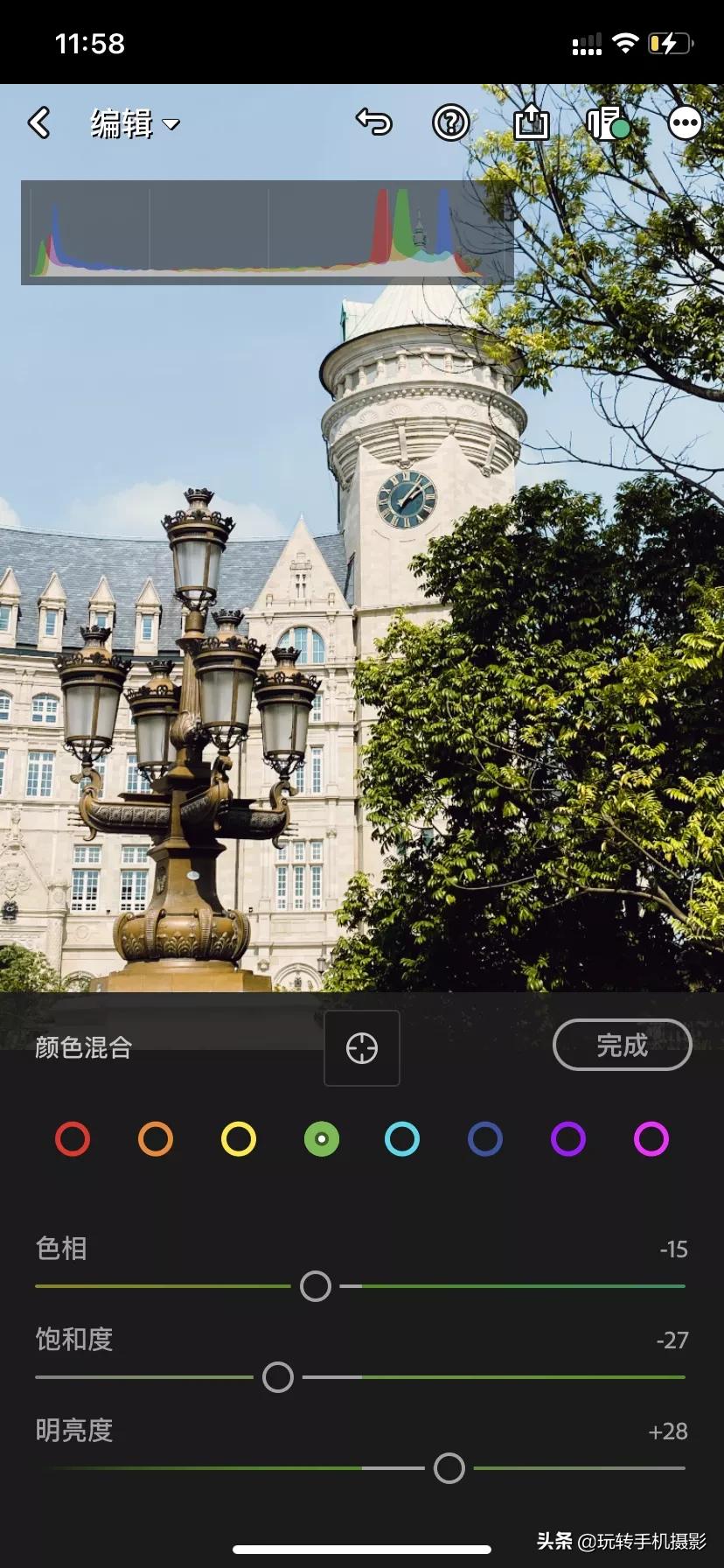The height and width of the screenshot is (1568, 724).
Task: Undo the last edit
Action: tap(374, 122)
